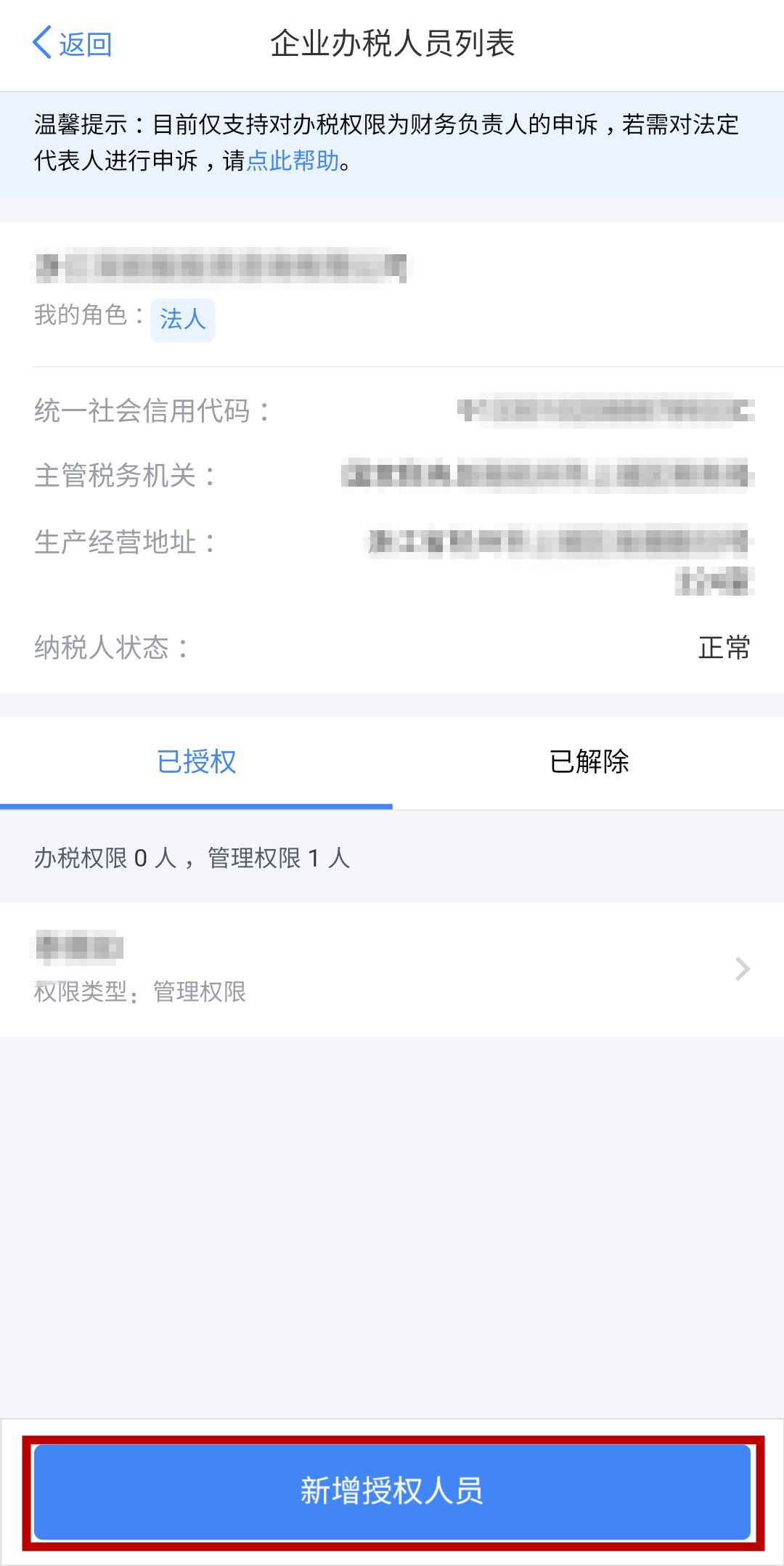
Task: Switch to the 已解除 tab
Action: coord(589,762)
